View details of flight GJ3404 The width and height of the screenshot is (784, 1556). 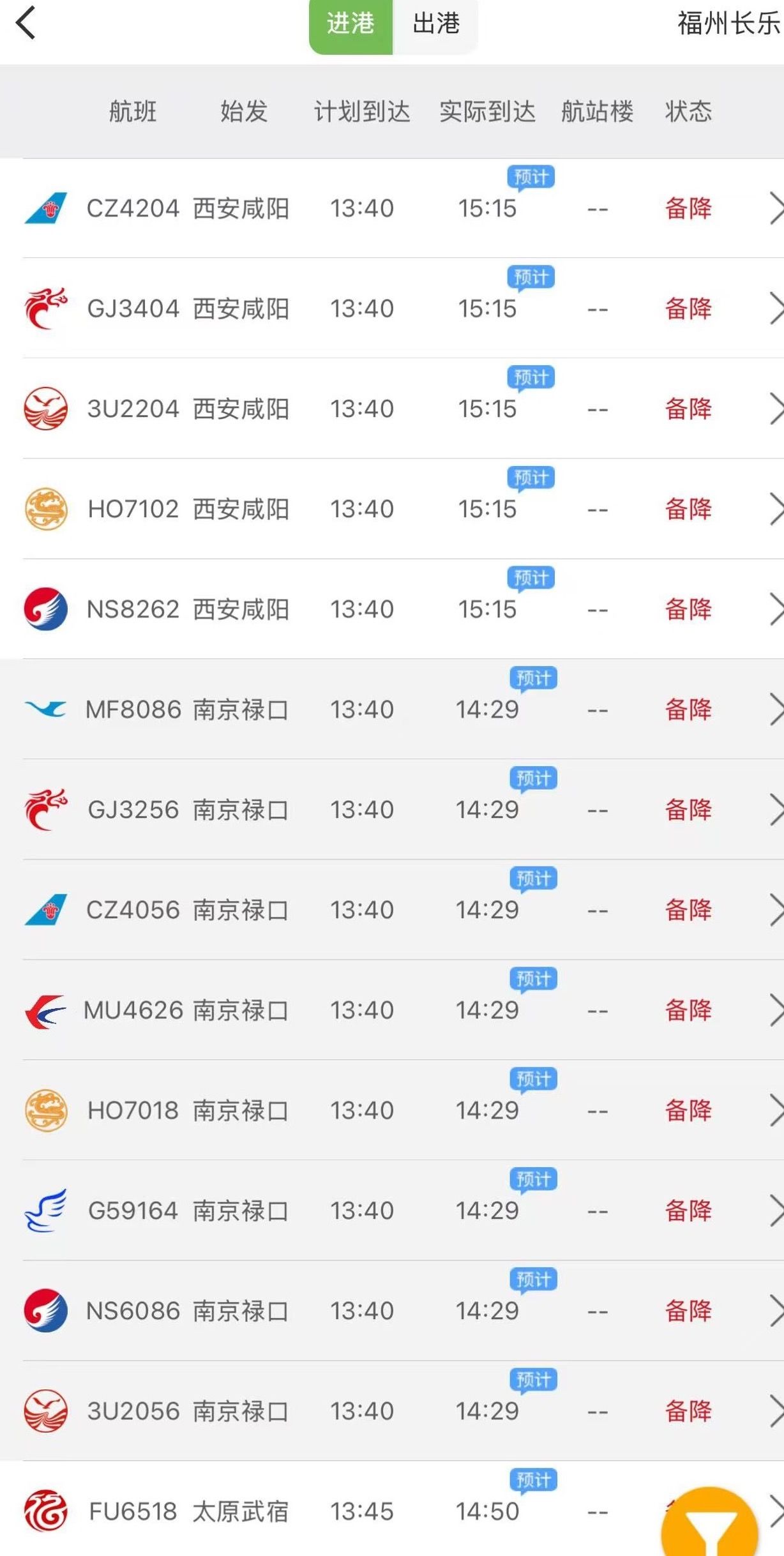coord(392,308)
